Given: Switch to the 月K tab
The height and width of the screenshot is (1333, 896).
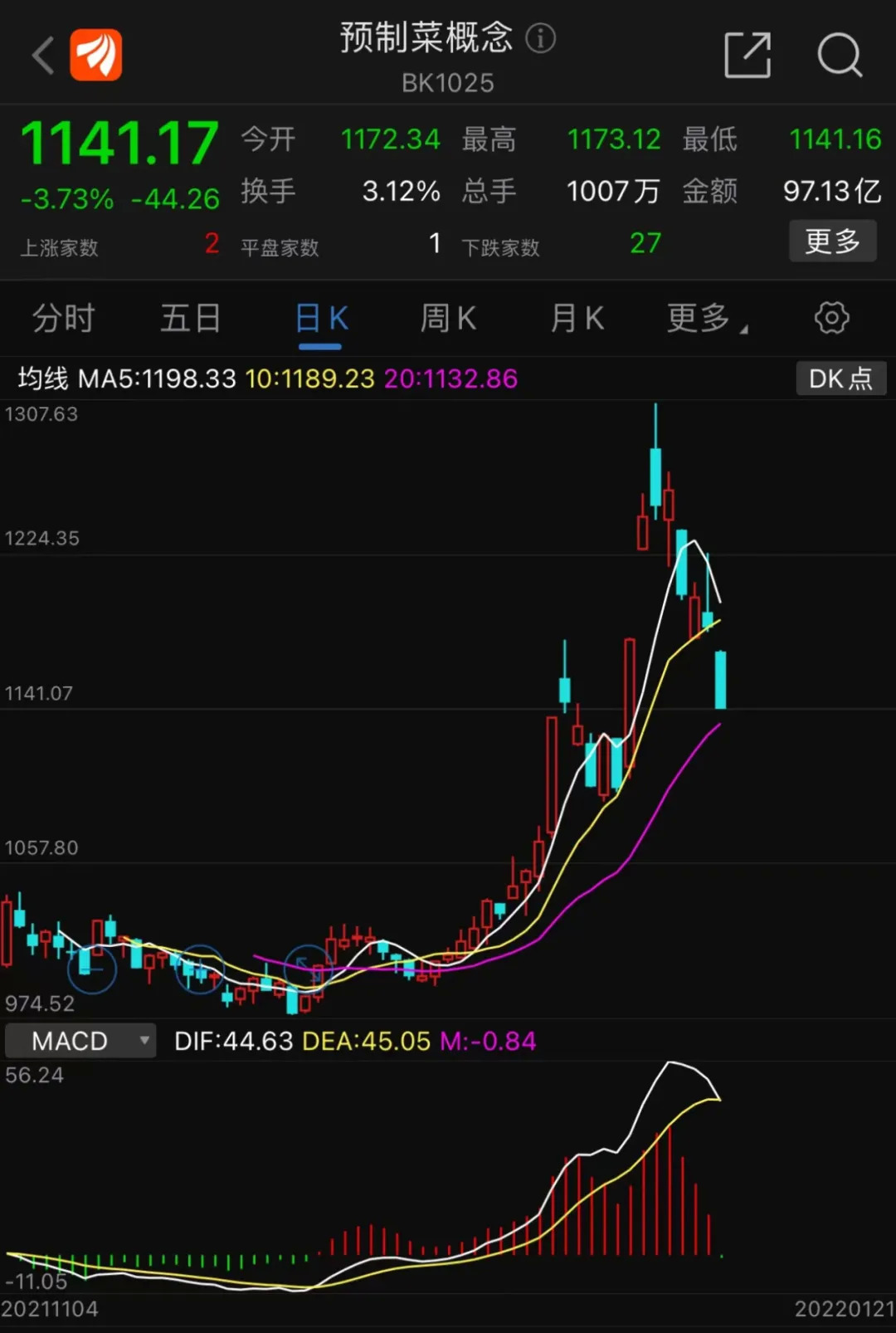Looking at the screenshot, I should pos(577,318).
